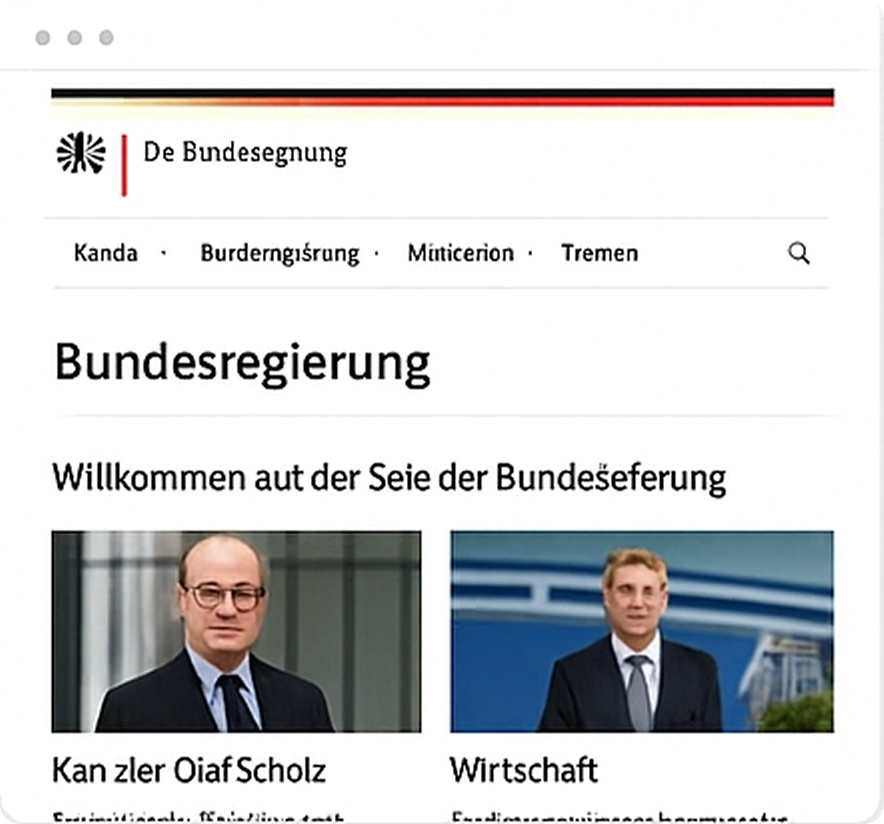Go to the Mitticerion section
884x824 pixels.
[460, 253]
